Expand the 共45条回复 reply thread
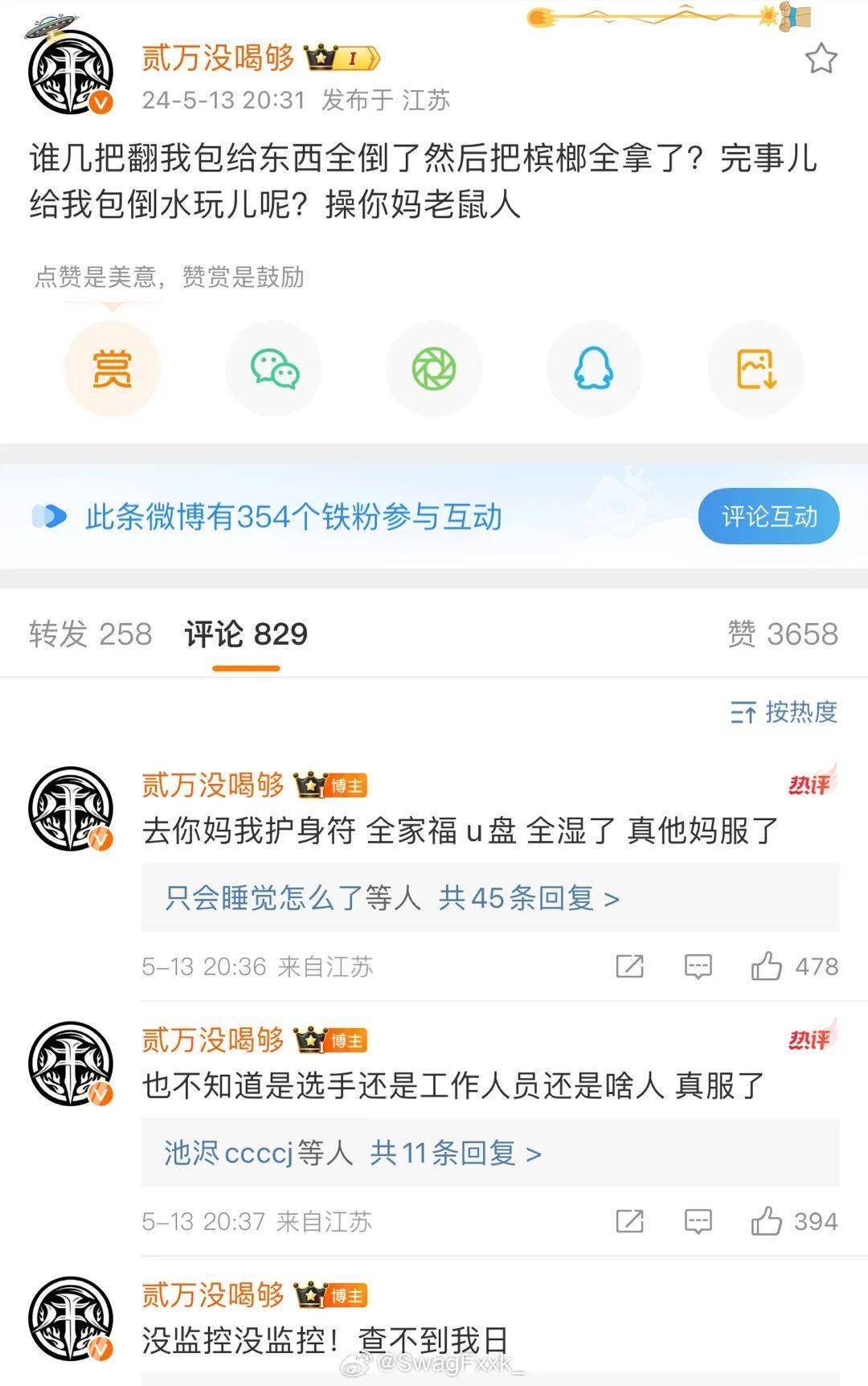868x1386 pixels. click(x=529, y=898)
